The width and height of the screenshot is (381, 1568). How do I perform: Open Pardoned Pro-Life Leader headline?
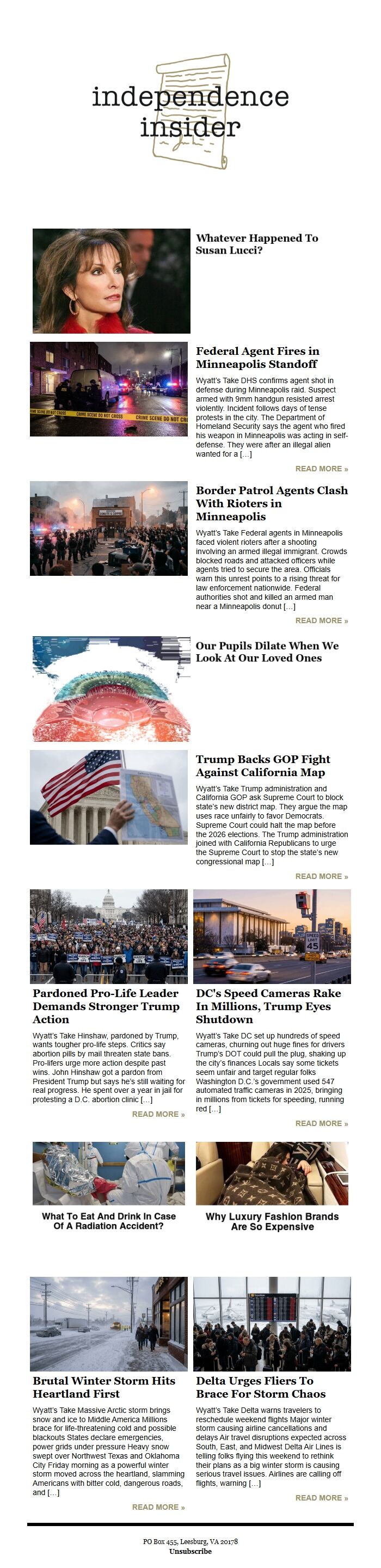[x=106, y=1006]
